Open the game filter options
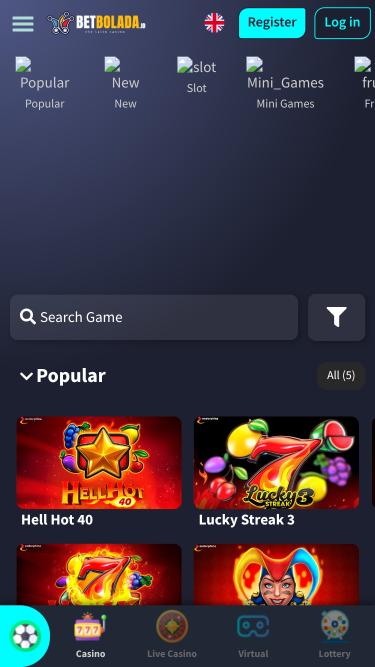 (x=336, y=317)
